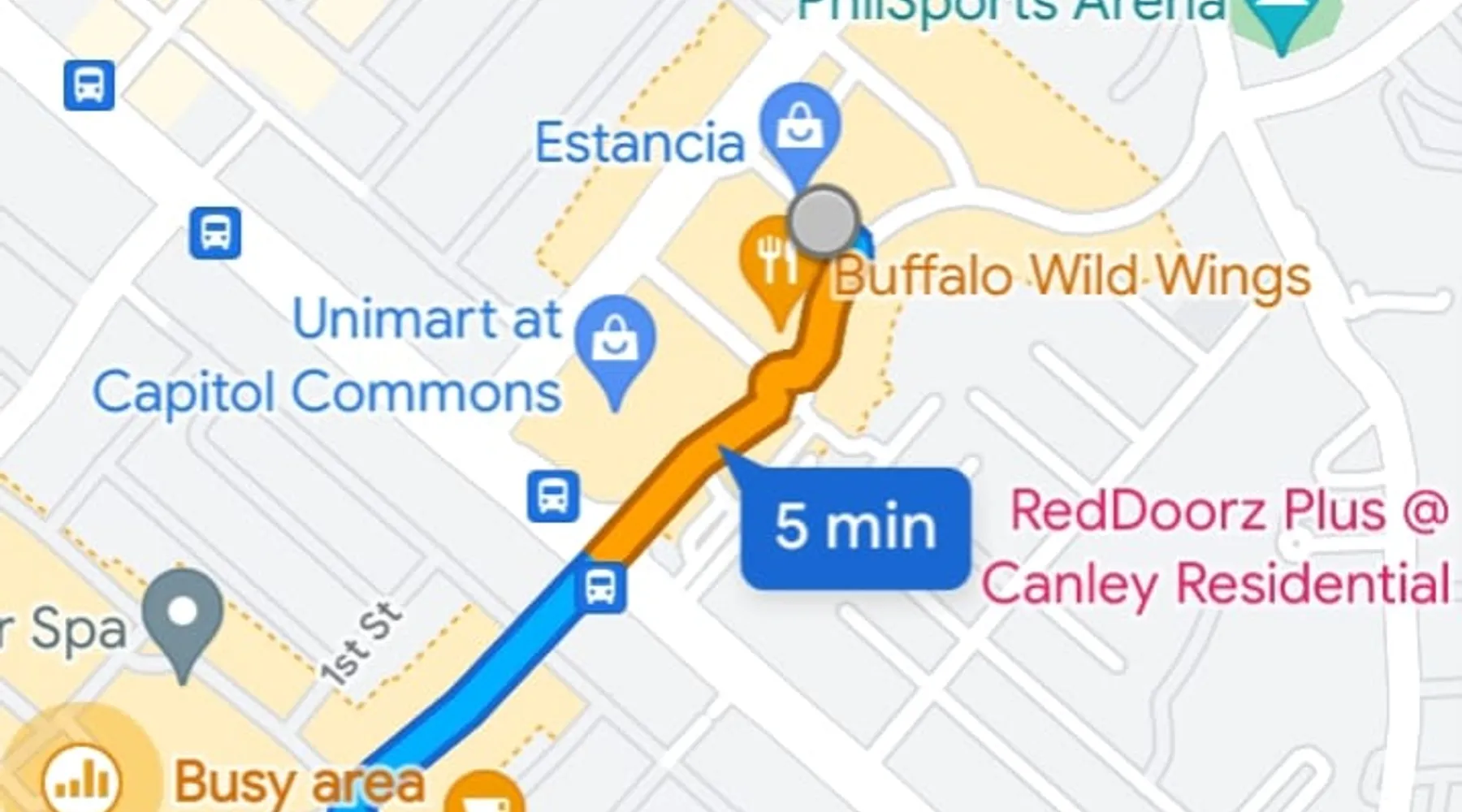This screenshot has width=1462, height=812.
Task: Open Unimart at Capitol Commons pin
Action: tap(614, 340)
